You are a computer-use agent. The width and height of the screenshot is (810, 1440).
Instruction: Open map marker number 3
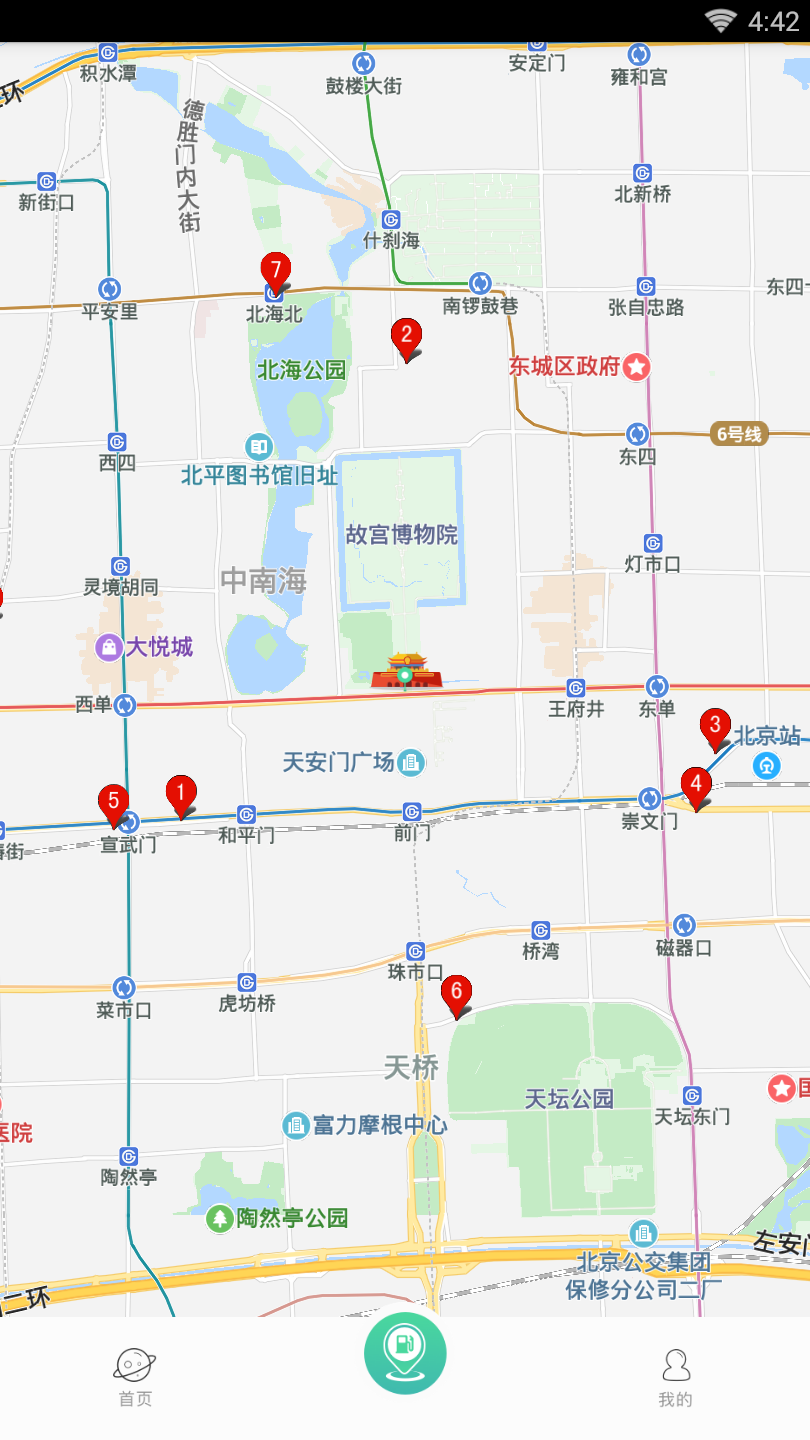(715, 728)
